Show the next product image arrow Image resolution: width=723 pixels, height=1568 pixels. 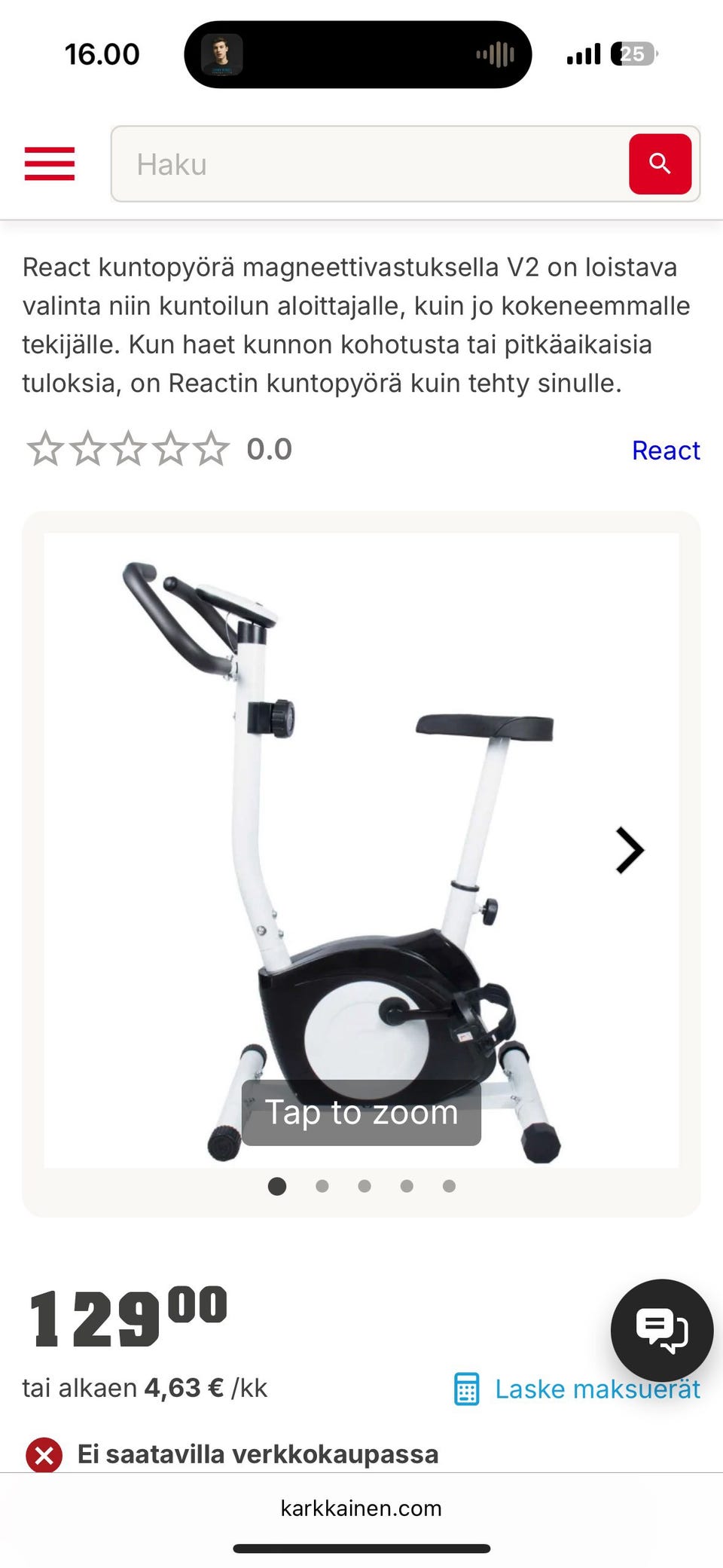coord(630,851)
